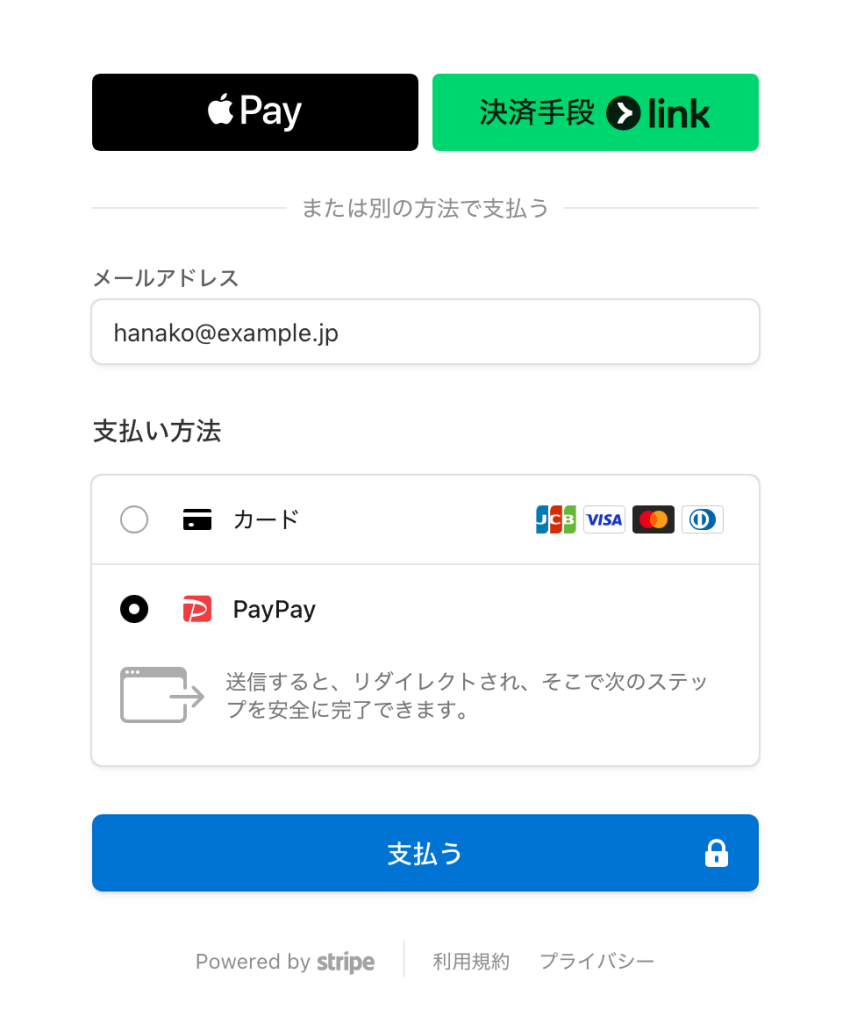The height and width of the screenshot is (1024, 850).
Task: Click the Visa card brand icon
Action: pyautogui.click(x=604, y=519)
